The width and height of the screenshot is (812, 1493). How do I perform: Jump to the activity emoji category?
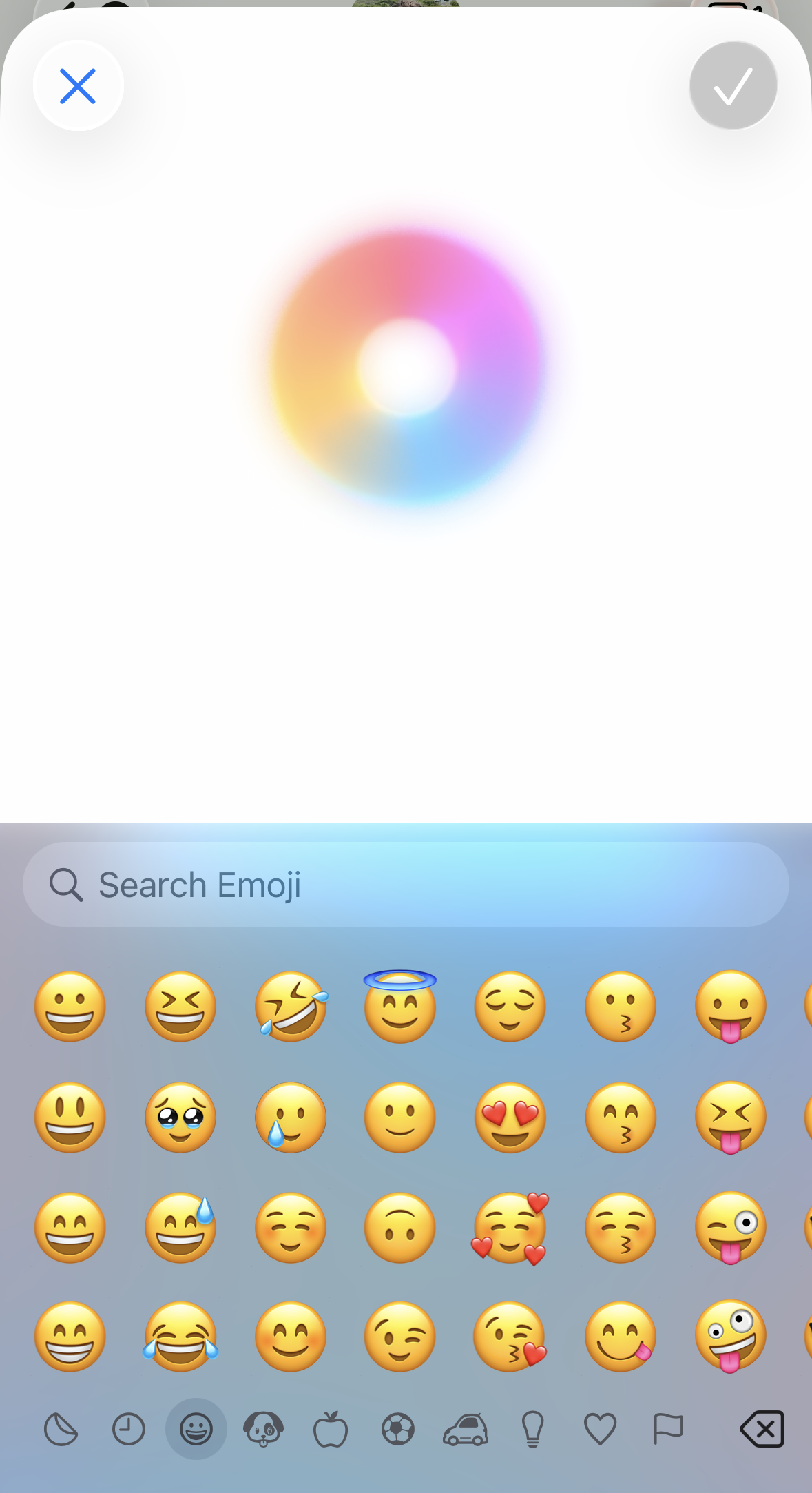pyautogui.click(x=398, y=1429)
